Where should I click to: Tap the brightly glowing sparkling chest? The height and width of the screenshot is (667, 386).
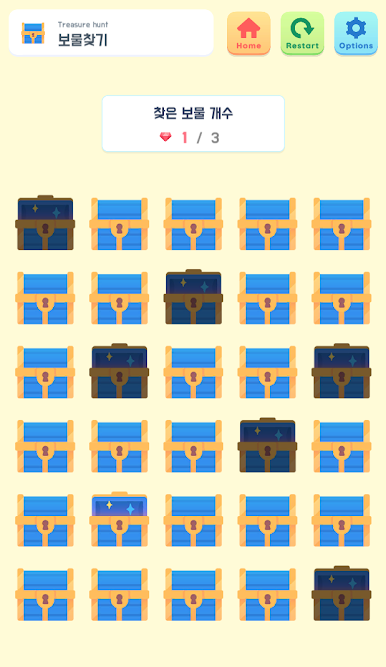pyautogui.click(x=119, y=519)
